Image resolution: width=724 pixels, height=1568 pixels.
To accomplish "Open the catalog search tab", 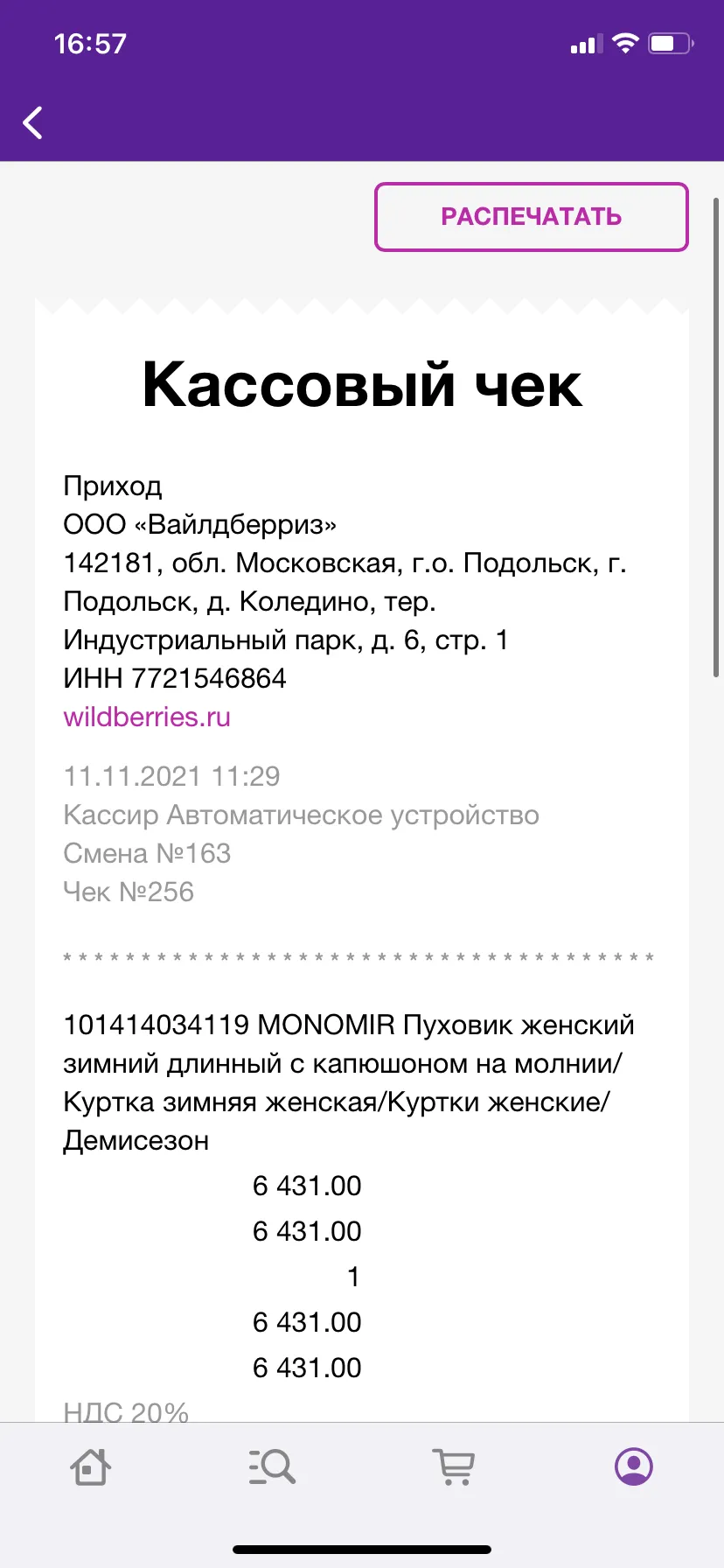I will [x=272, y=1466].
